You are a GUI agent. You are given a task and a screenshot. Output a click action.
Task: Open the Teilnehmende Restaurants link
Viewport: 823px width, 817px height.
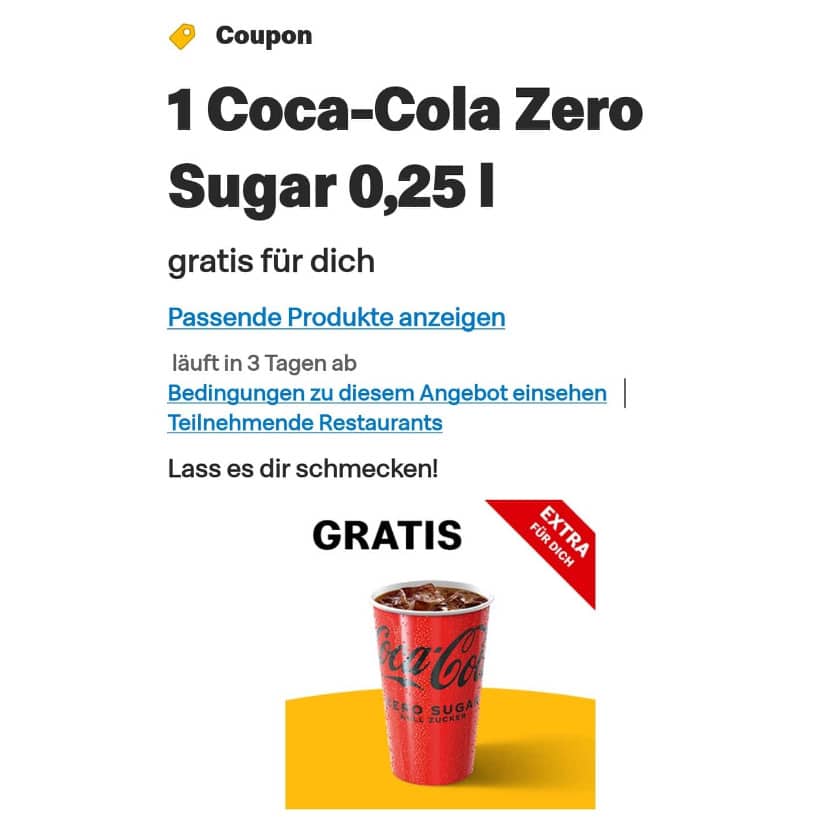click(305, 423)
